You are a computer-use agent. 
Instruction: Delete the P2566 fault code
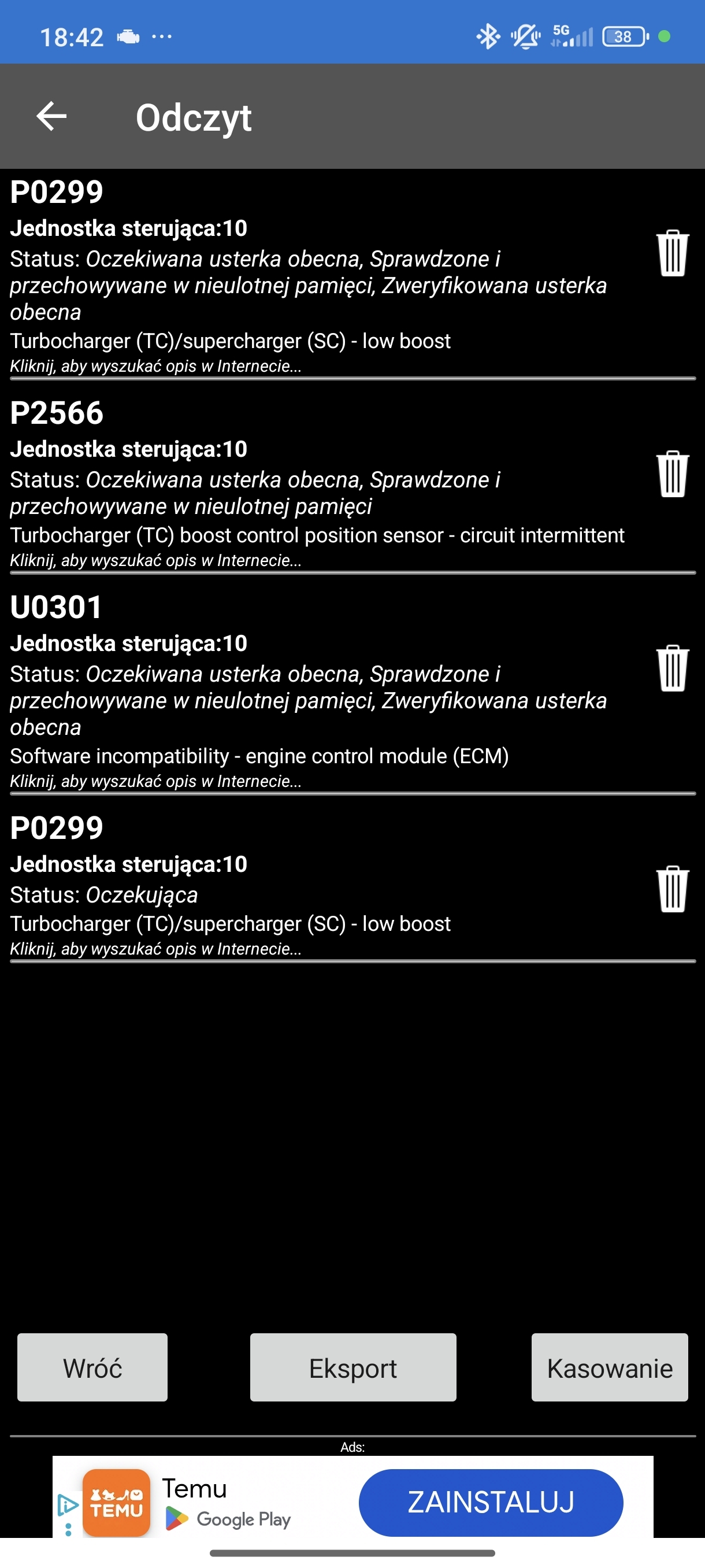672,474
